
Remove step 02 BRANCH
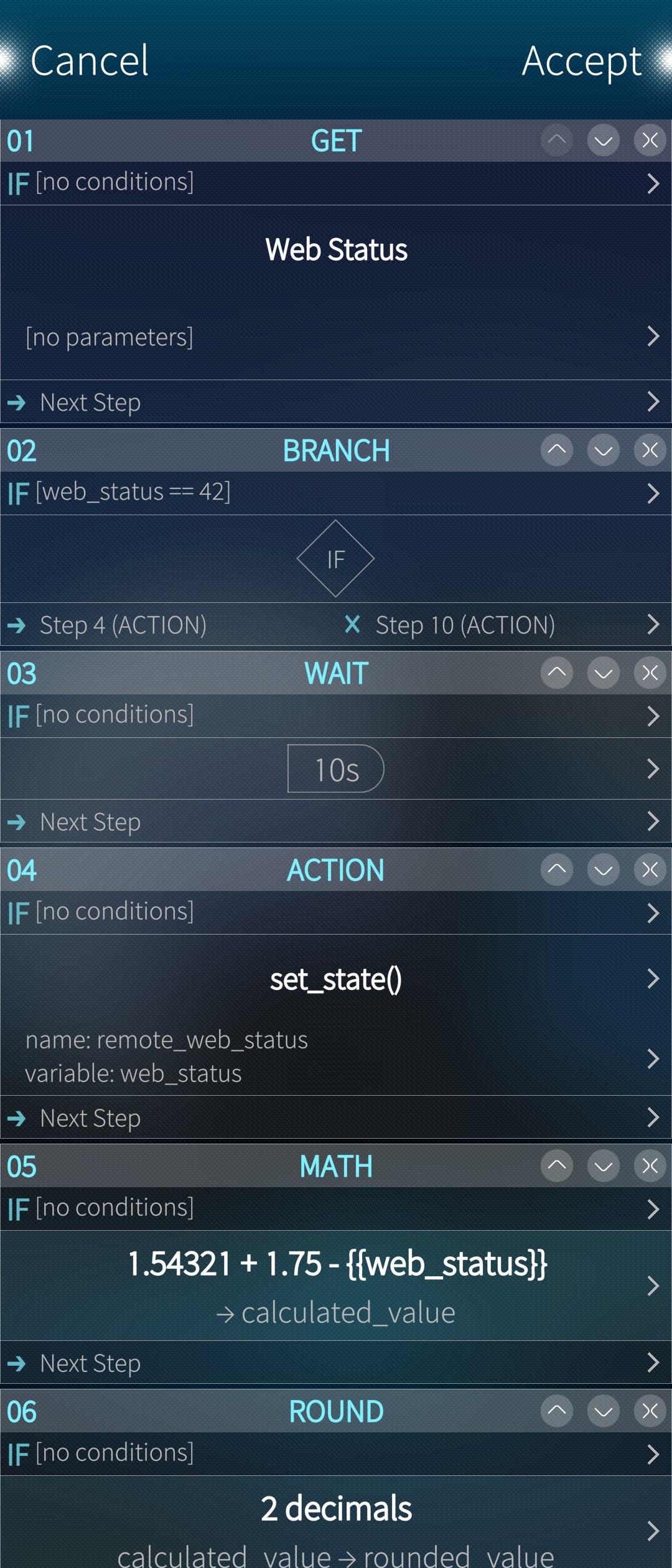[x=650, y=450]
